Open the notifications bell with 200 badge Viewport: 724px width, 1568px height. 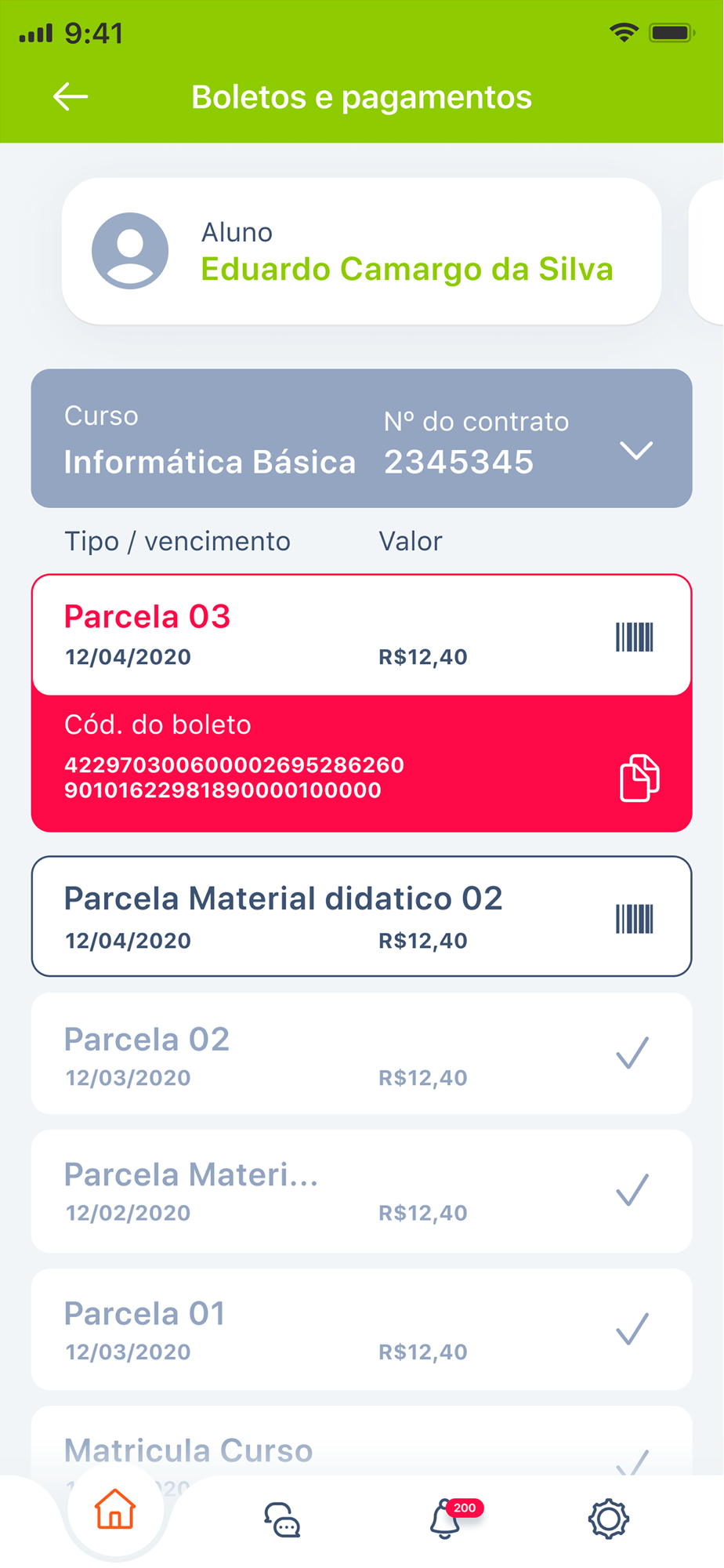[x=447, y=1519]
